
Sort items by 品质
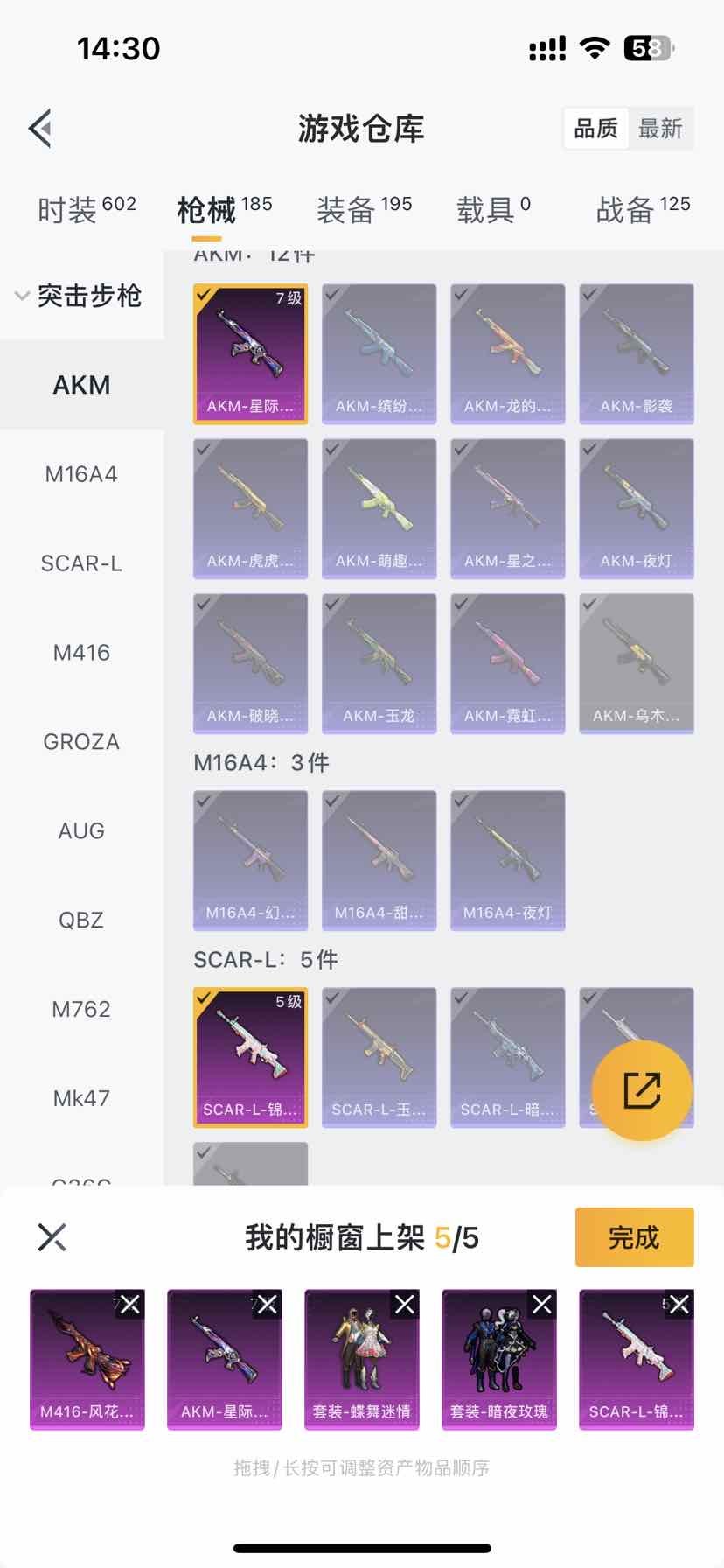point(596,129)
